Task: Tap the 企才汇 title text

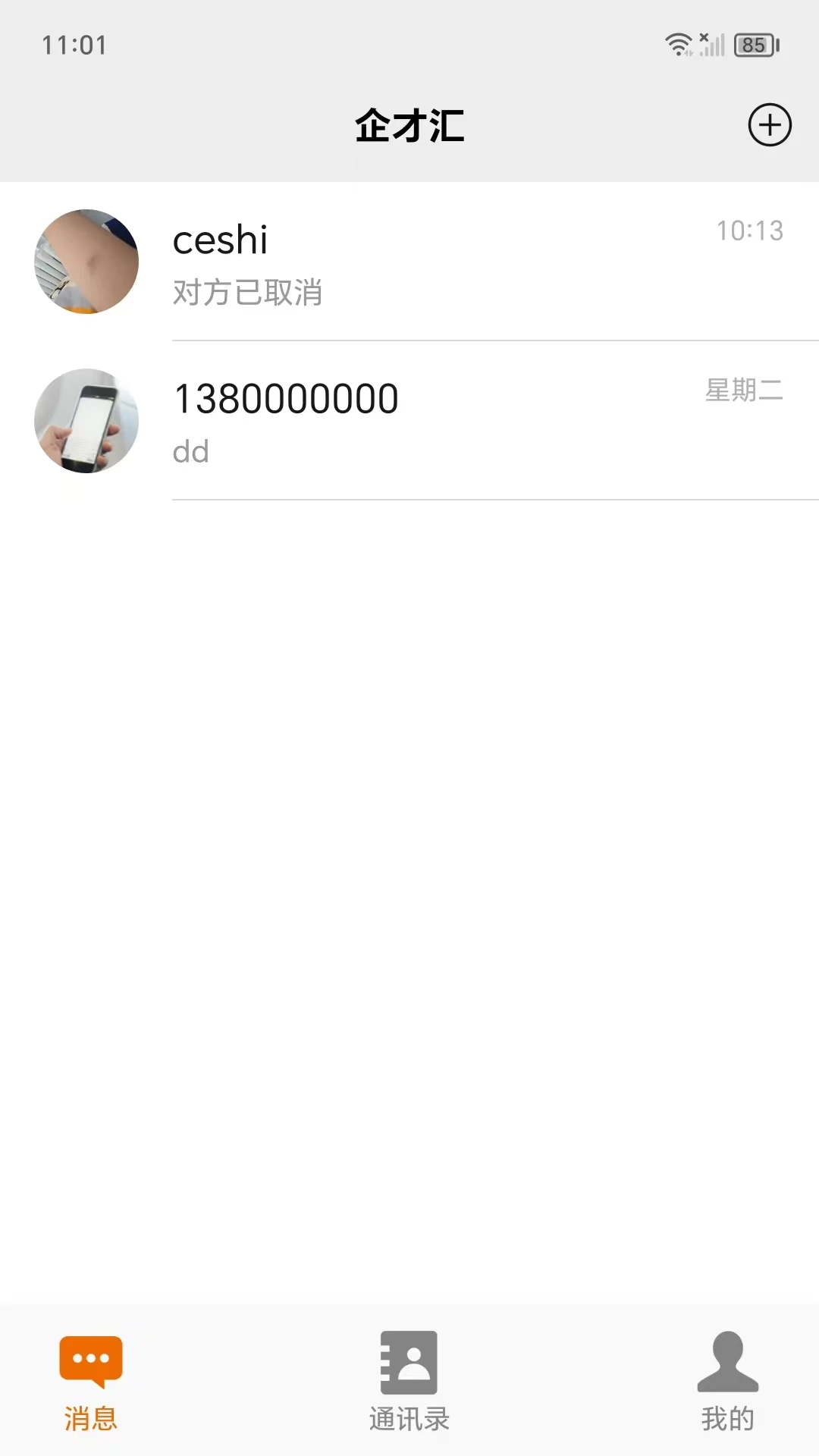Action: (409, 127)
